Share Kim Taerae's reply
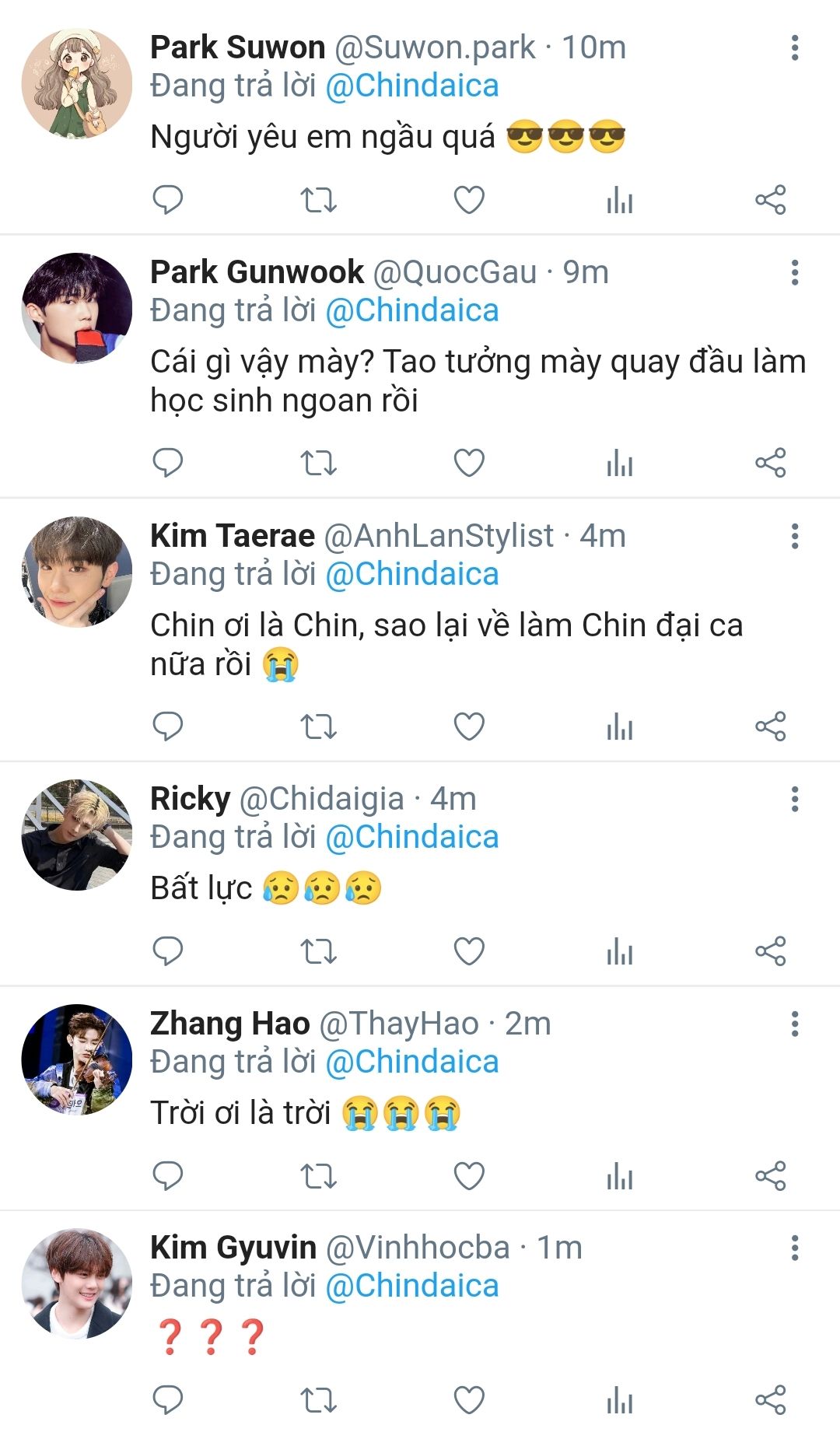Image resolution: width=840 pixels, height=1432 pixels. point(770,727)
